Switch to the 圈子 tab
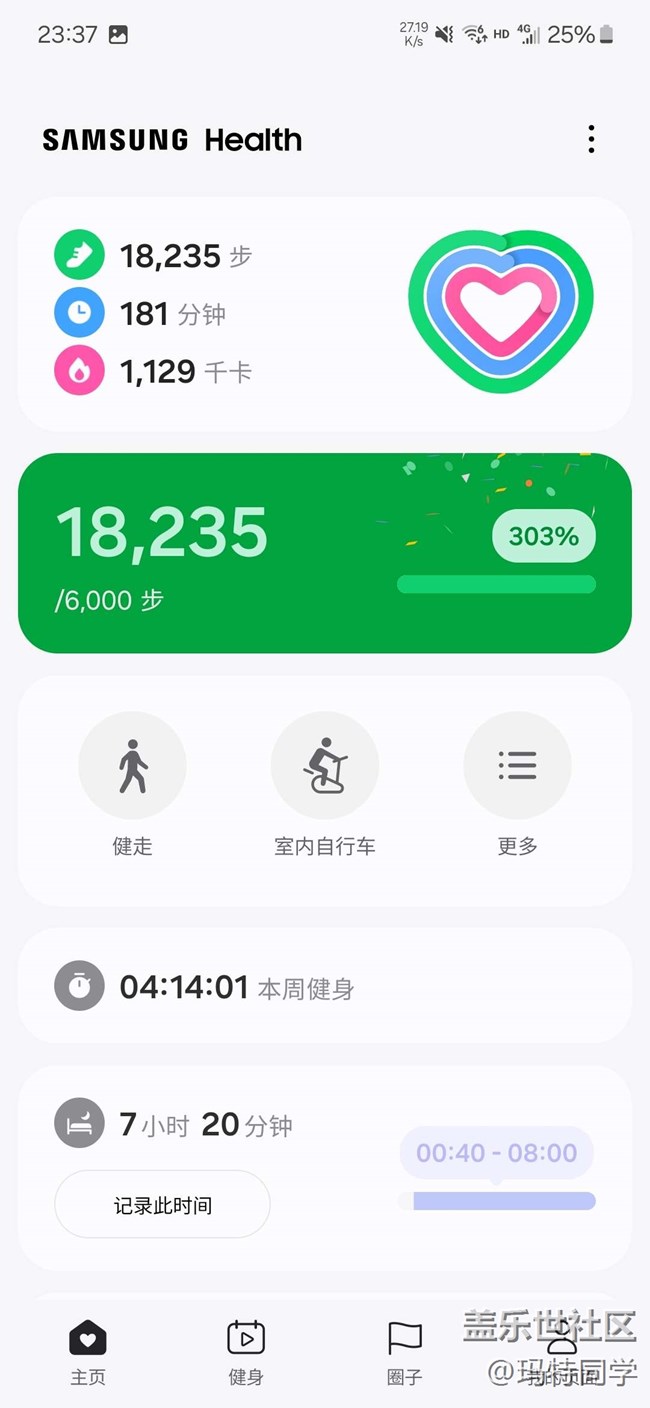 pos(404,1352)
